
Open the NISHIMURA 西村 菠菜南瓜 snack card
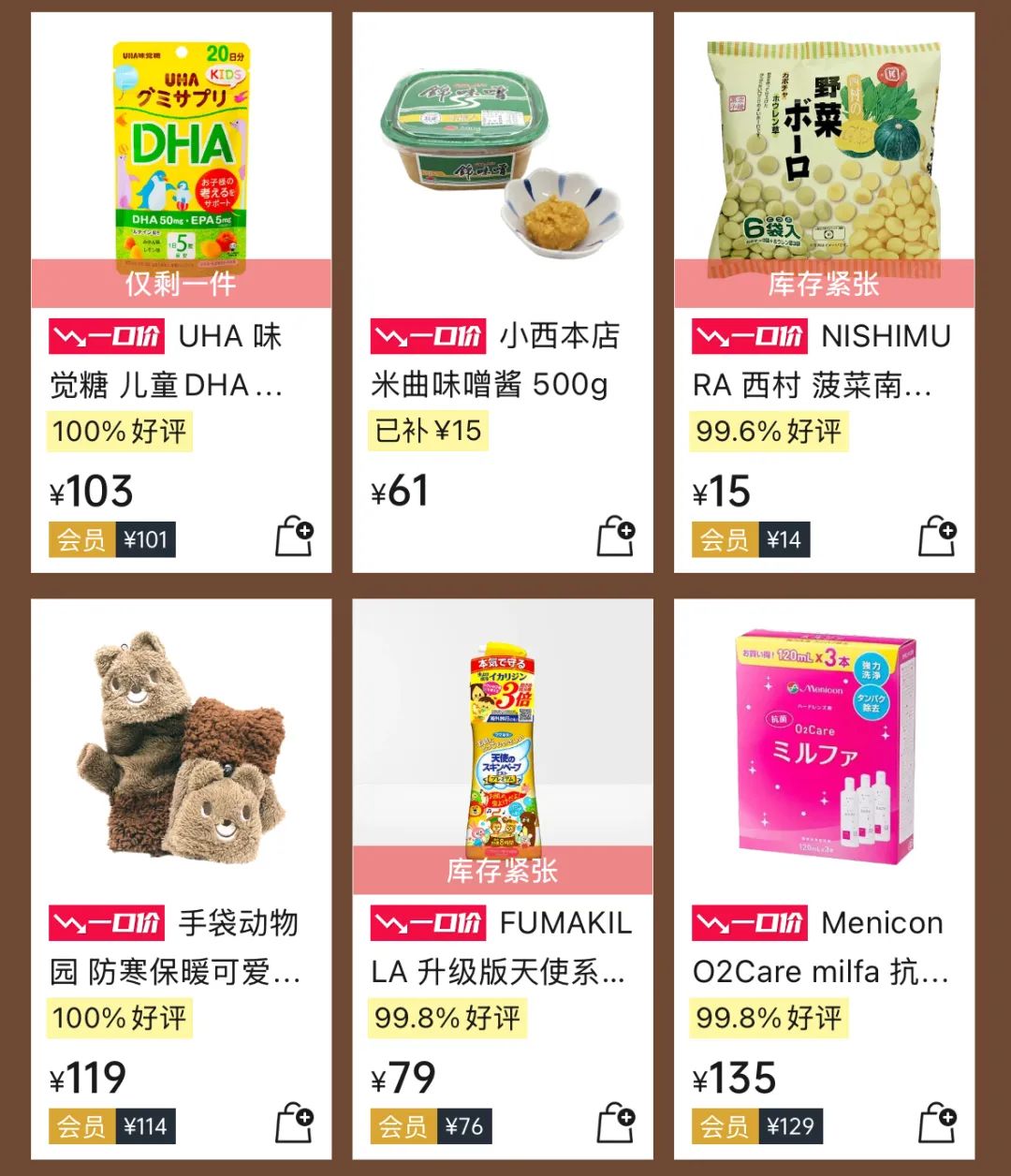pos(824,159)
